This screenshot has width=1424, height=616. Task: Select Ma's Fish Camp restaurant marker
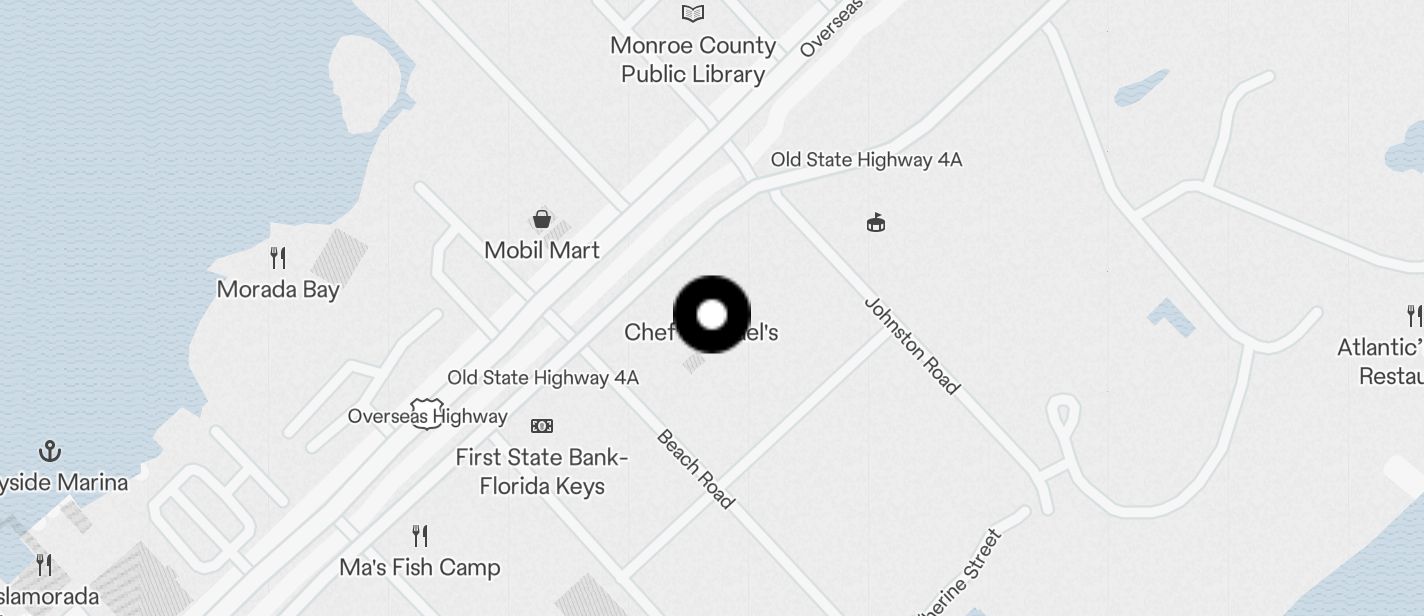click(x=420, y=536)
